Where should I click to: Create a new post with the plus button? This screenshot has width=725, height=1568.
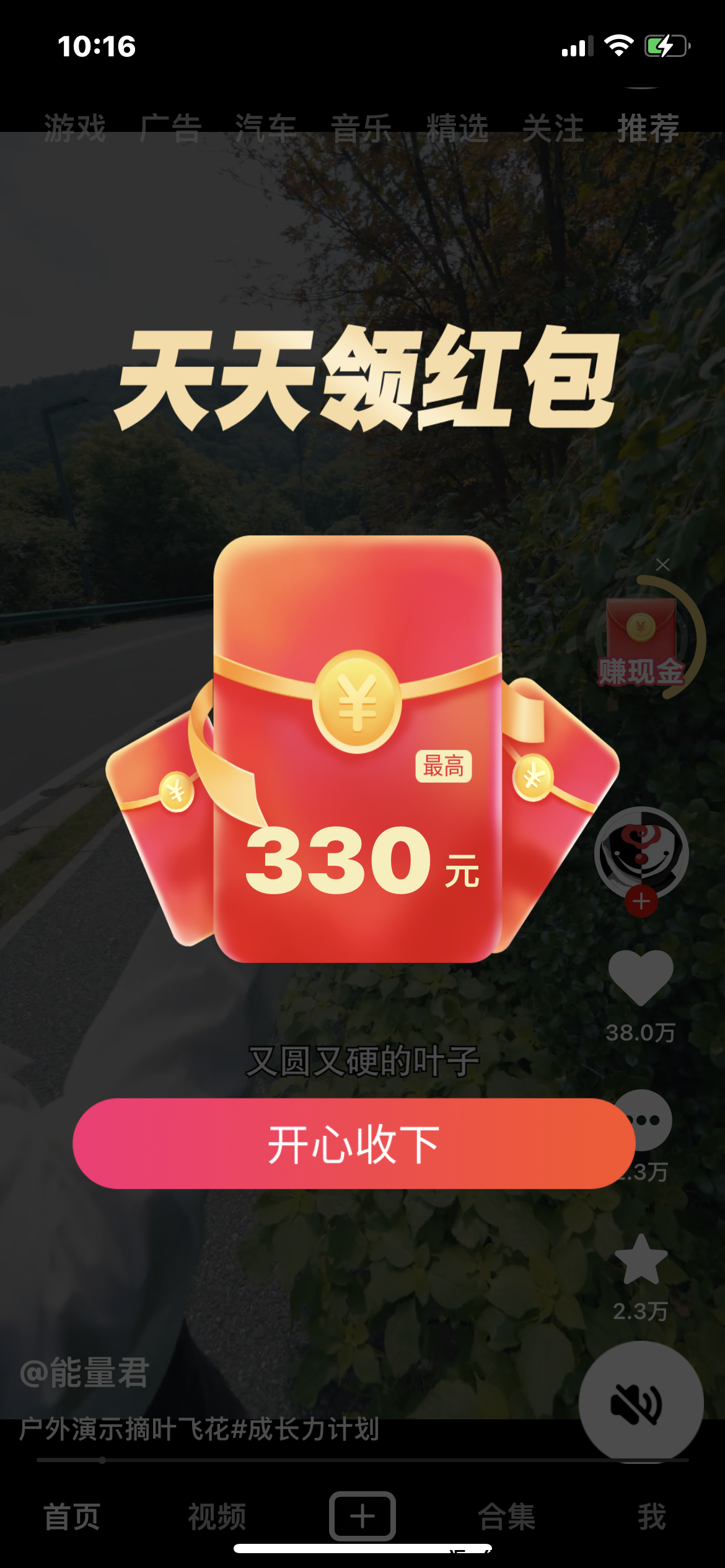point(362,1516)
